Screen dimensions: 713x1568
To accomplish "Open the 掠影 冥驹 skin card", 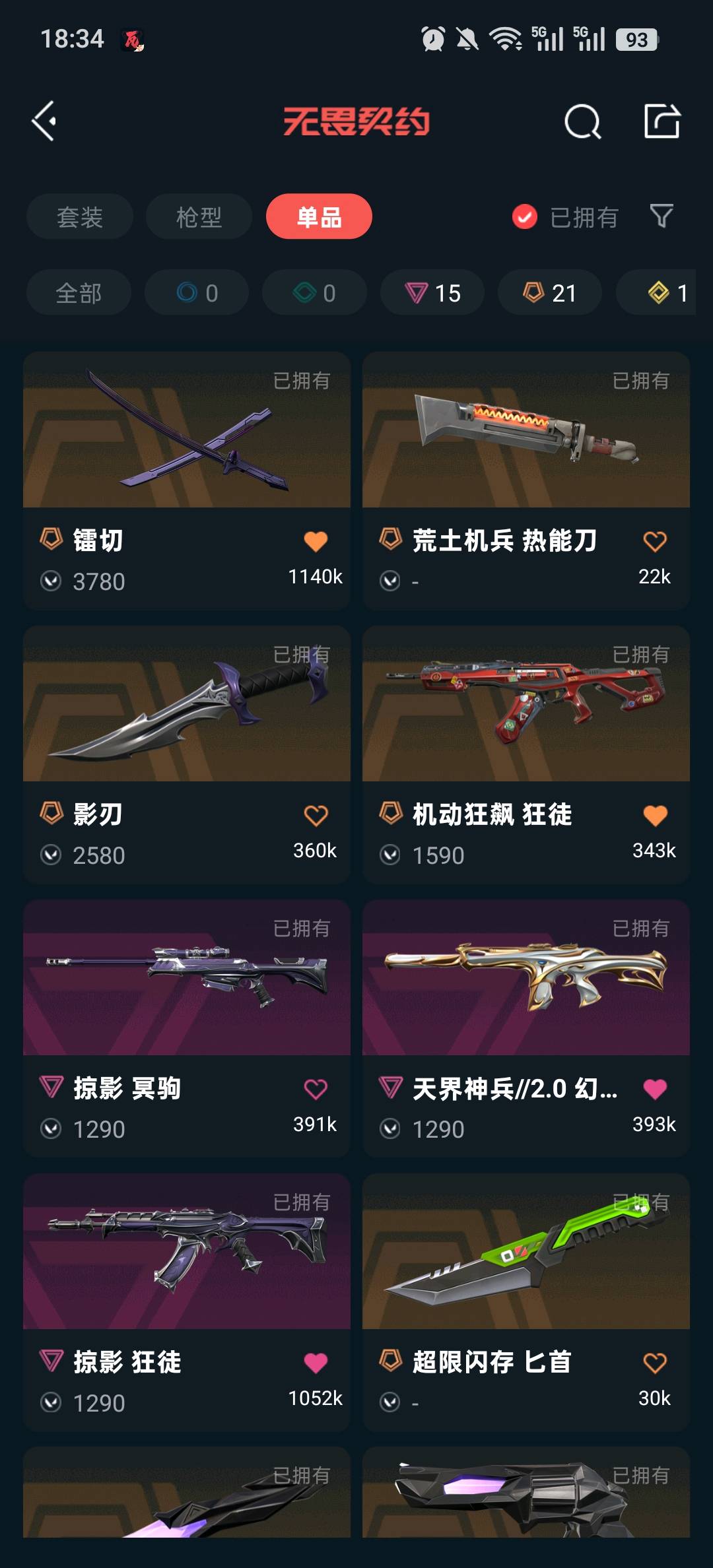I will [187, 1028].
